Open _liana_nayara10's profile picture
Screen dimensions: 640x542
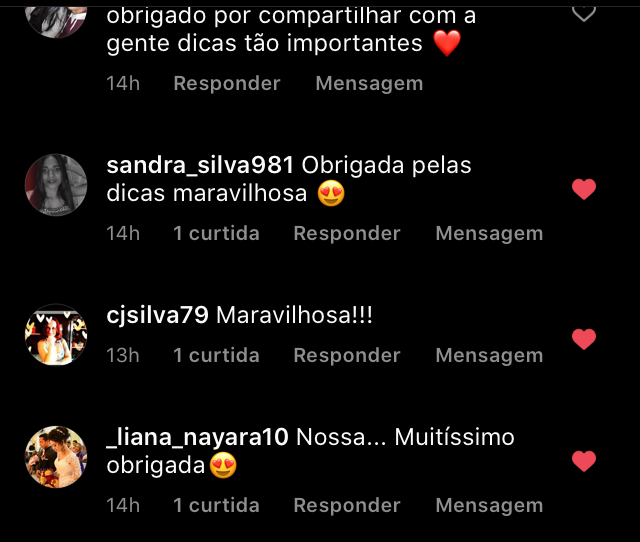pos(56,457)
